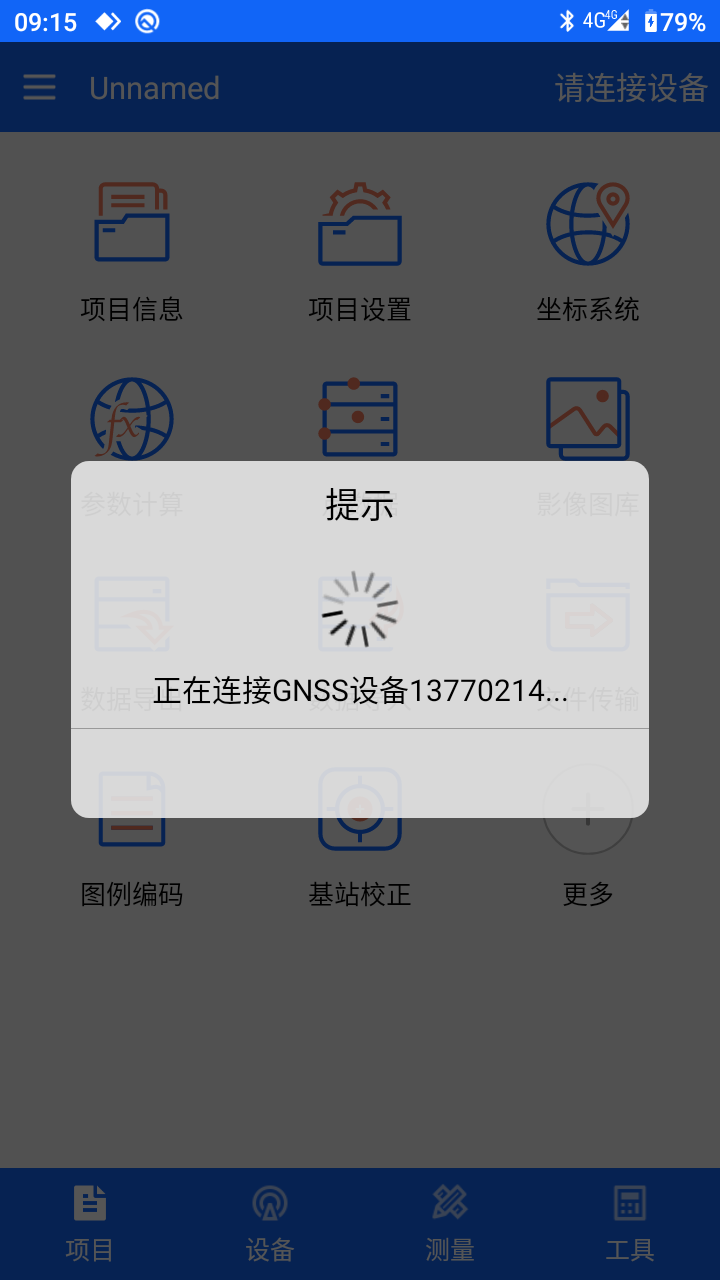Open 坐标系统 coordinate system
Viewport: 720px width, 1280px height.
point(588,251)
